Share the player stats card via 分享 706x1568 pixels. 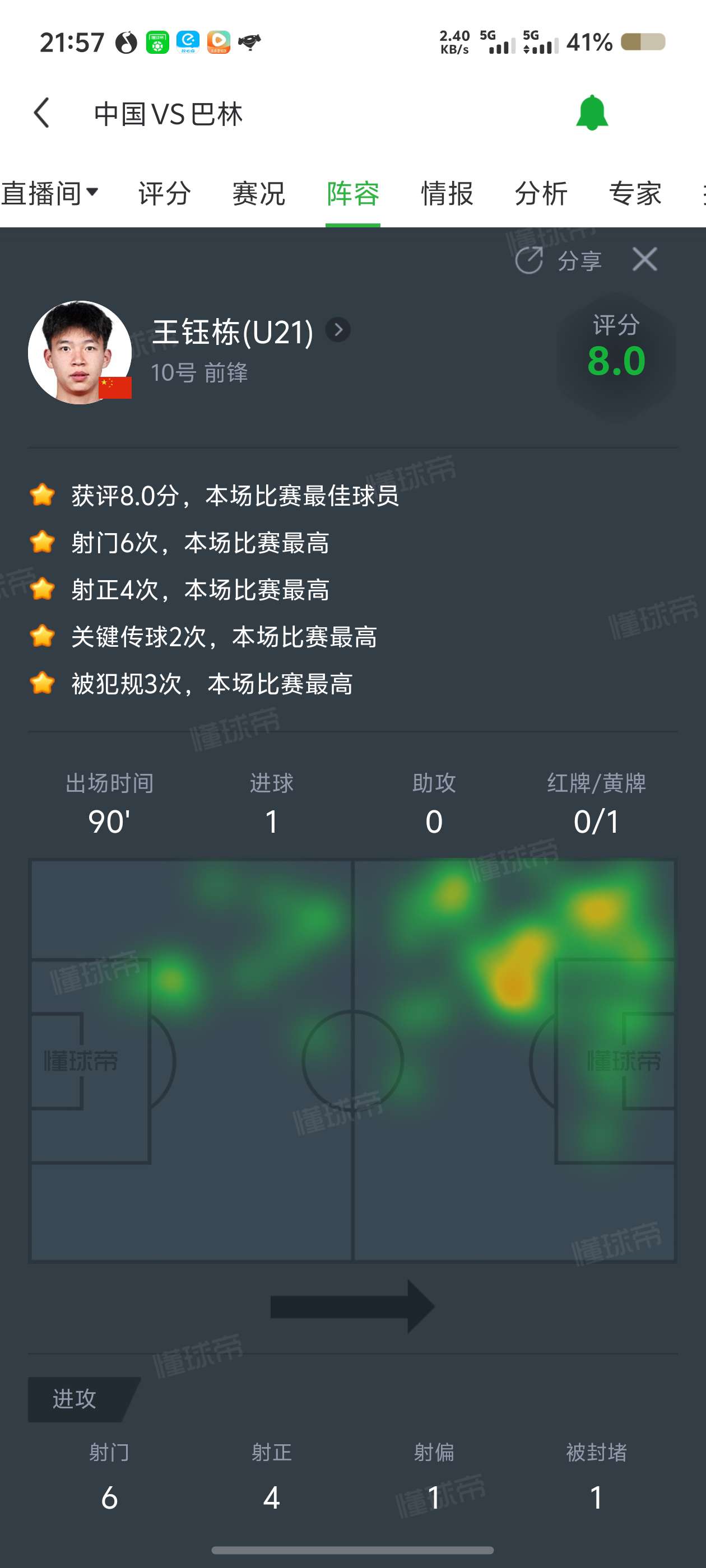[x=559, y=260]
